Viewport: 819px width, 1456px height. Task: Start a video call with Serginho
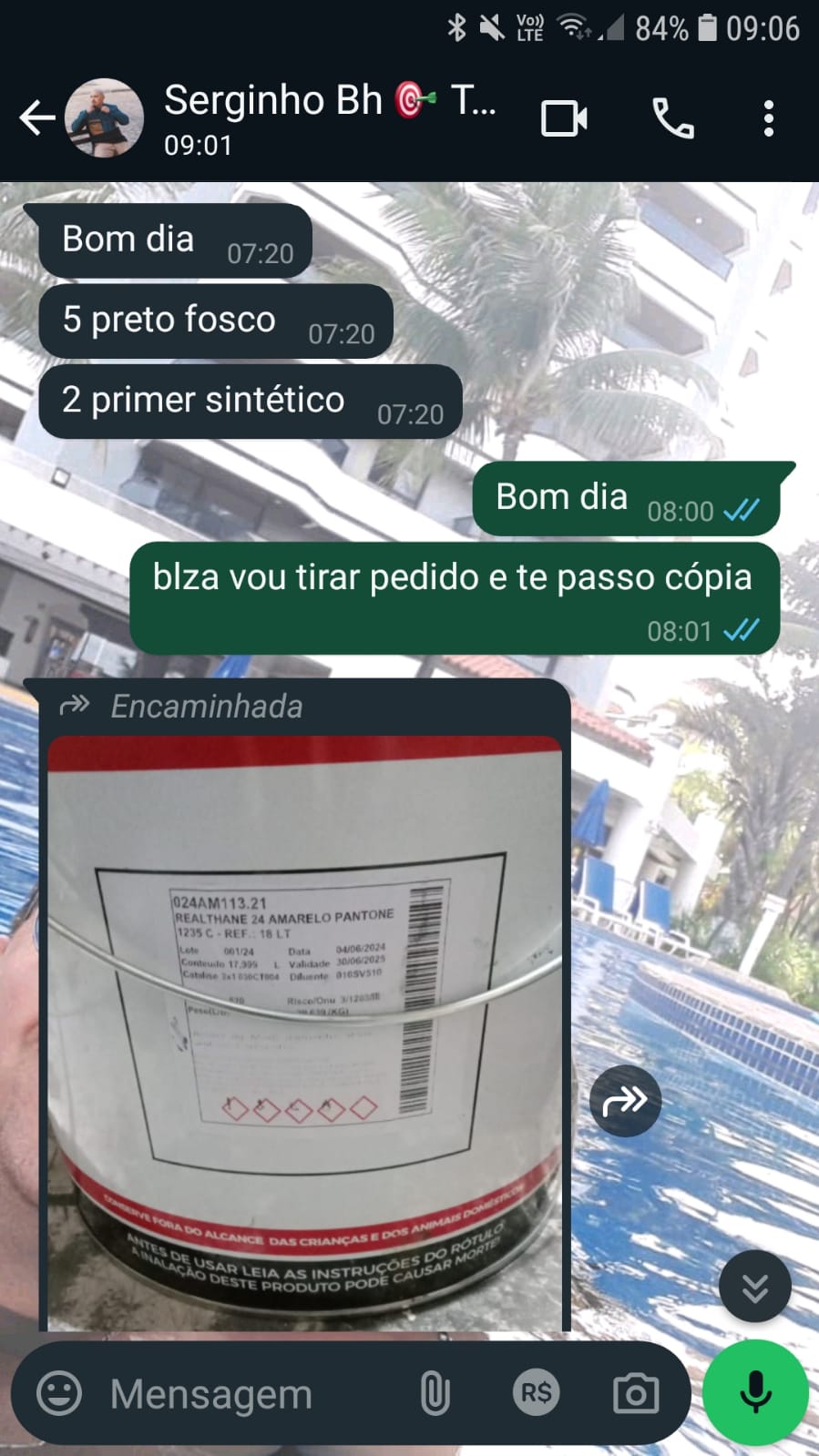564,118
